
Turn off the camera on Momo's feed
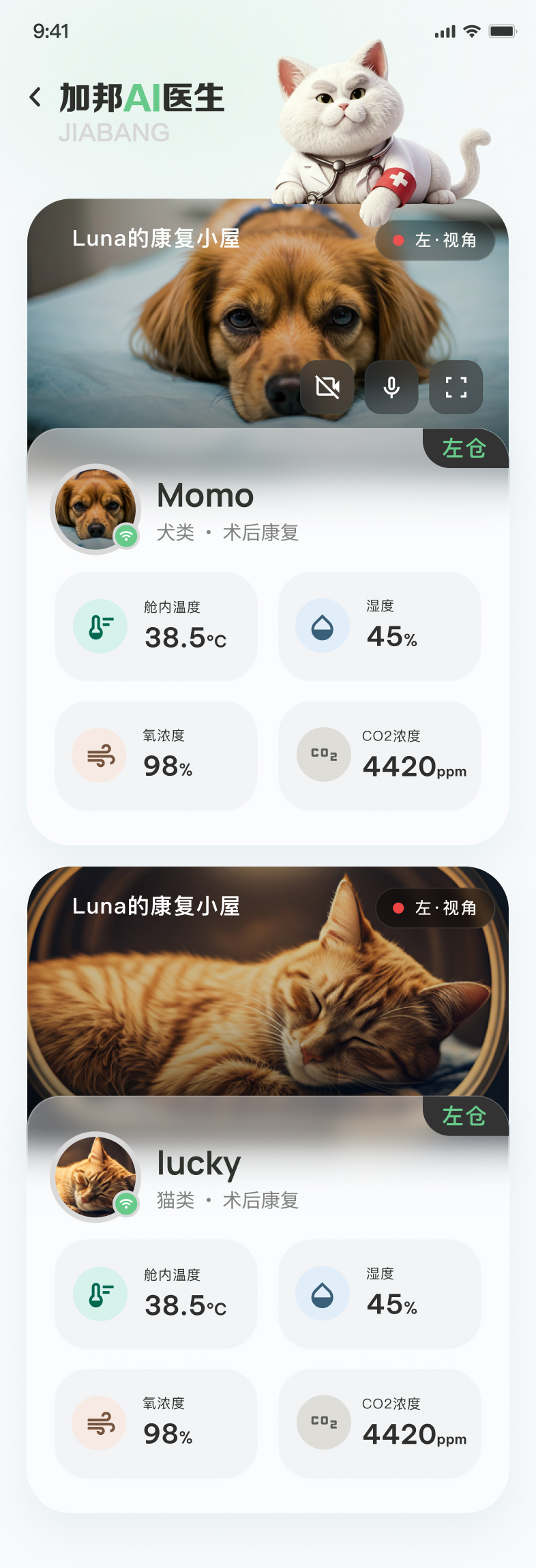[327, 387]
